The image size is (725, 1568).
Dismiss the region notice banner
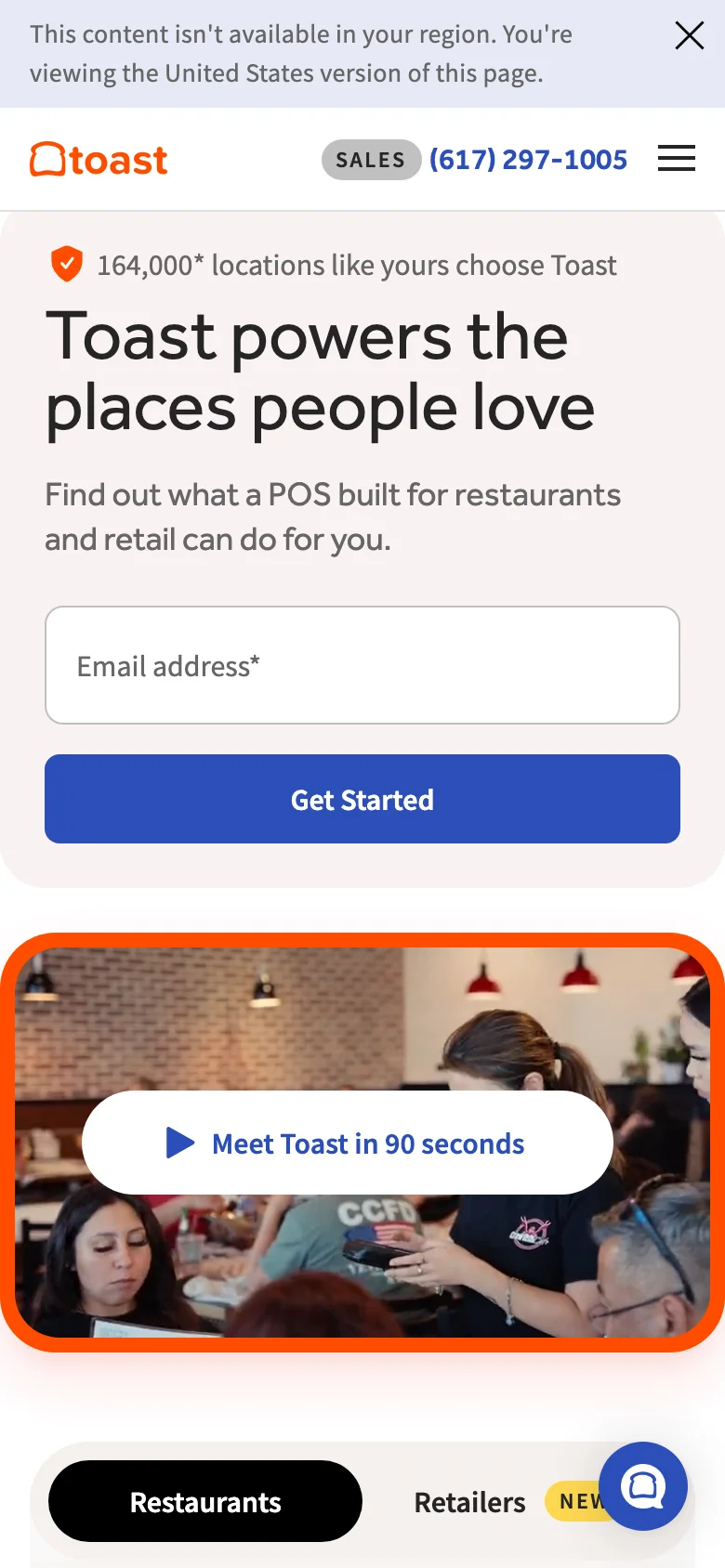pyautogui.click(x=689, y=35)
